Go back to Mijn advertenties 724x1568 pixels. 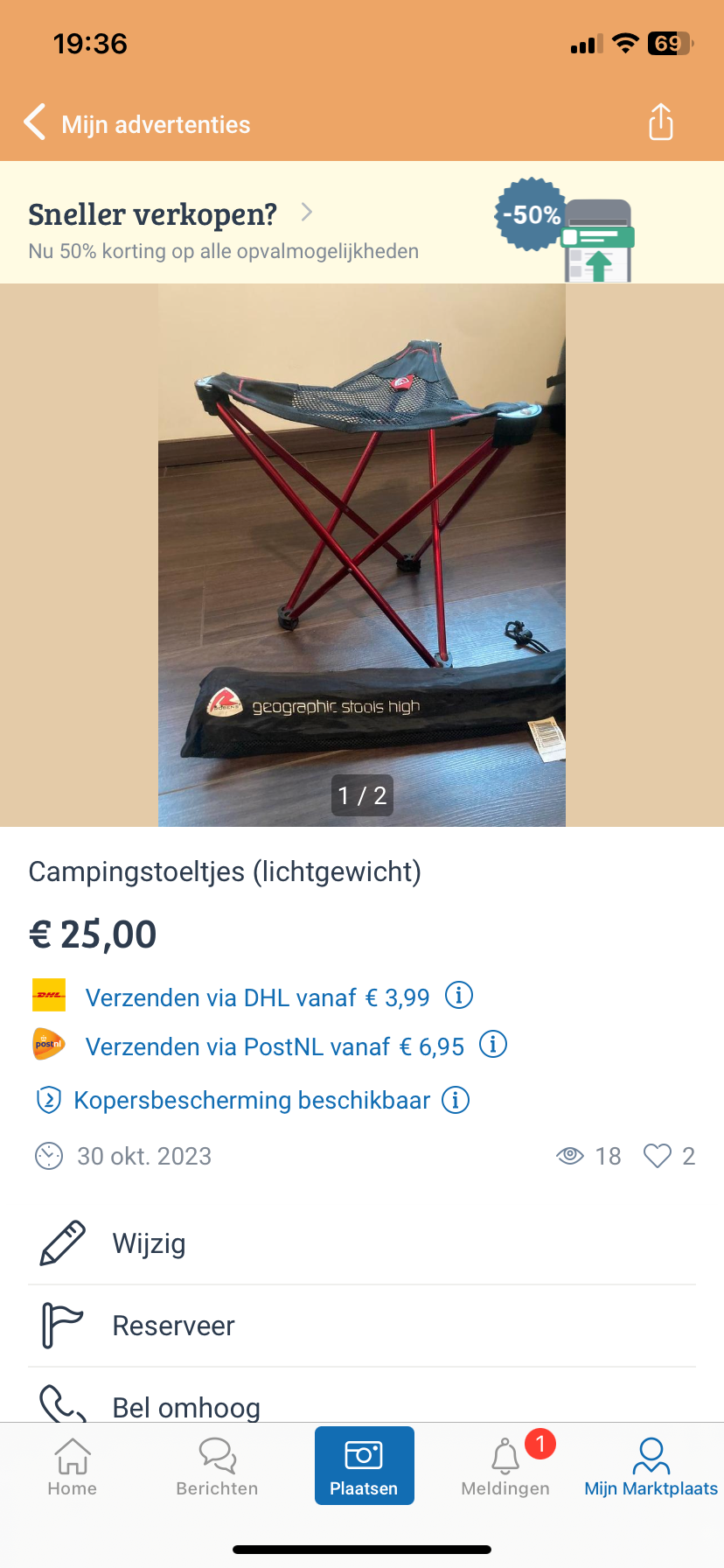coord(136,124)
